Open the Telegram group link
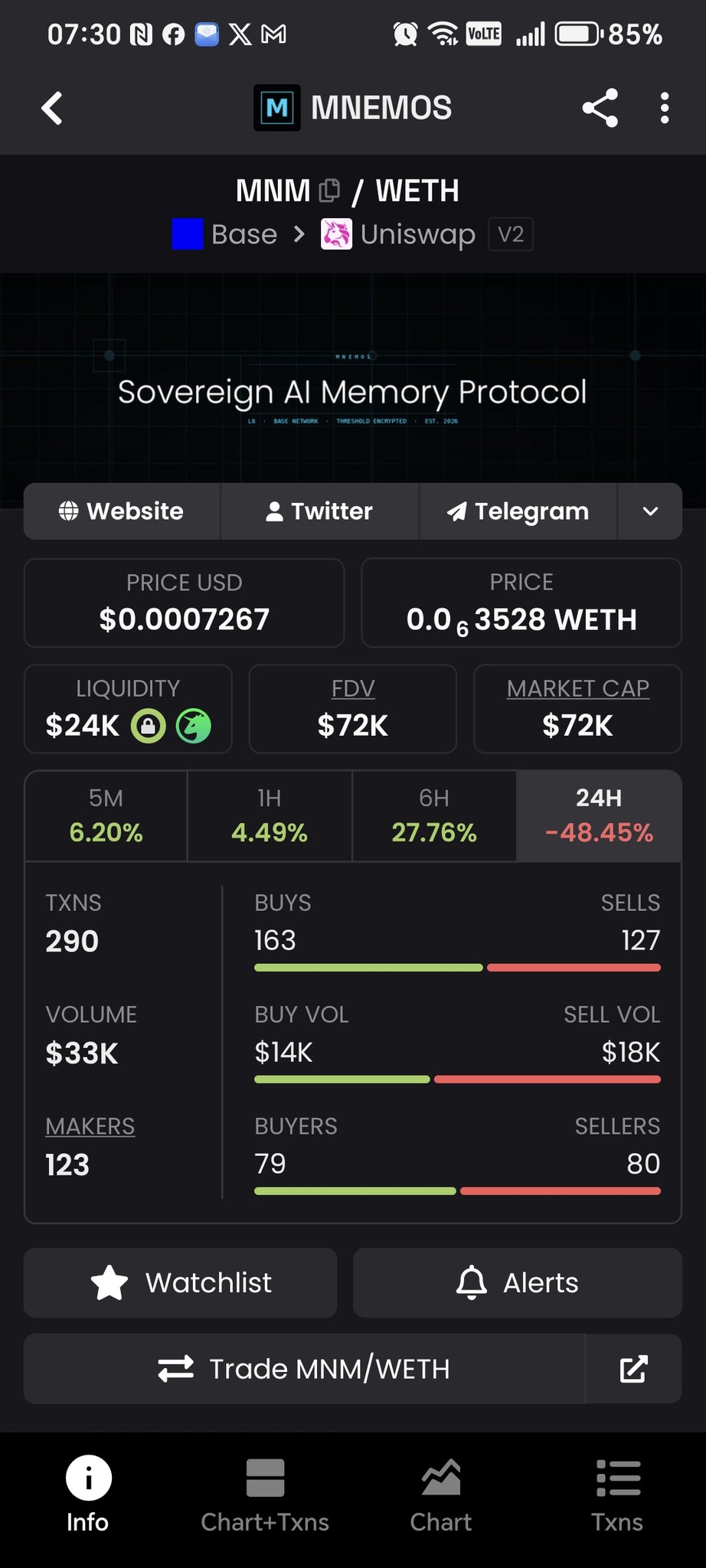 518,511
